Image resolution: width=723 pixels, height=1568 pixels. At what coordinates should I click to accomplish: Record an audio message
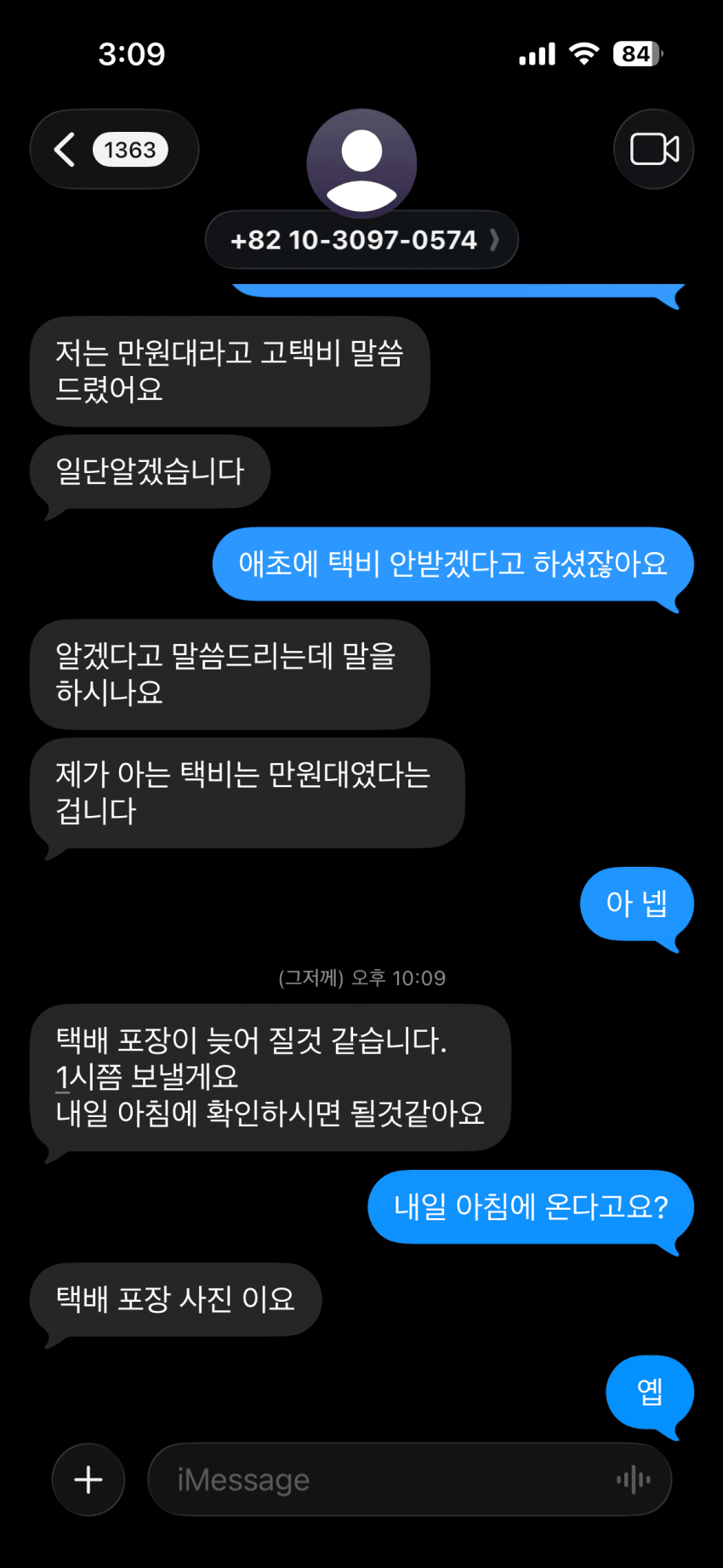(x=634, y=1480)
